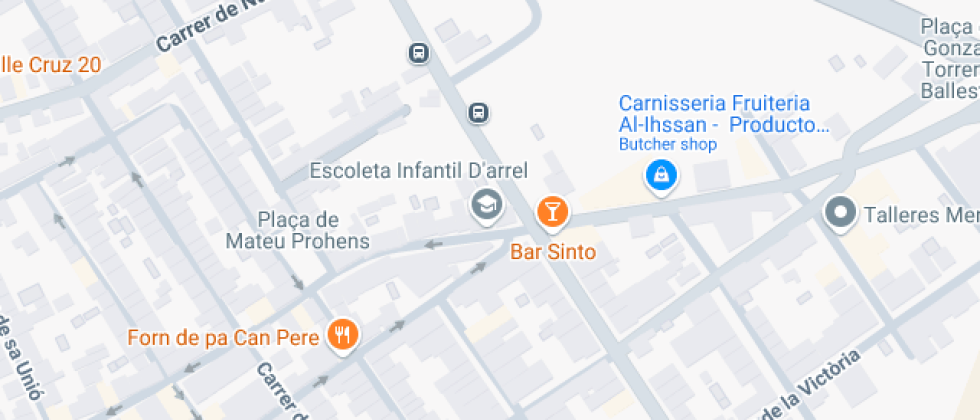Open the Bar Sinto map pin
The image size is (980, 420).
552,212
